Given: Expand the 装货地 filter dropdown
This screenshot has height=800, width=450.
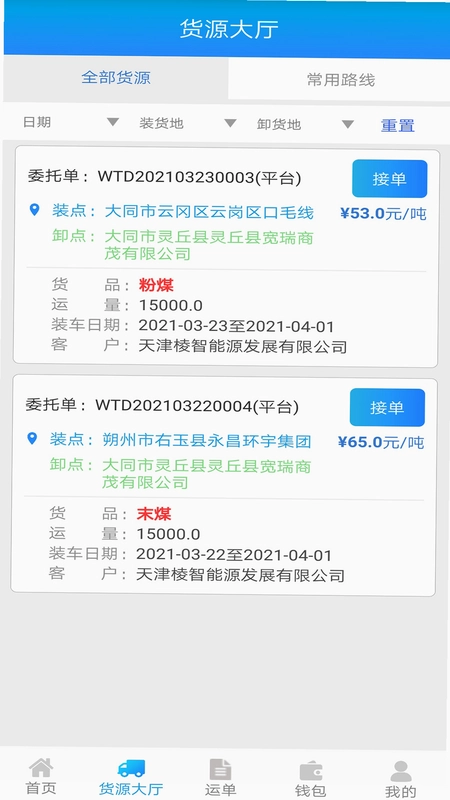Looking at the screenshot, I should [187, 123].
